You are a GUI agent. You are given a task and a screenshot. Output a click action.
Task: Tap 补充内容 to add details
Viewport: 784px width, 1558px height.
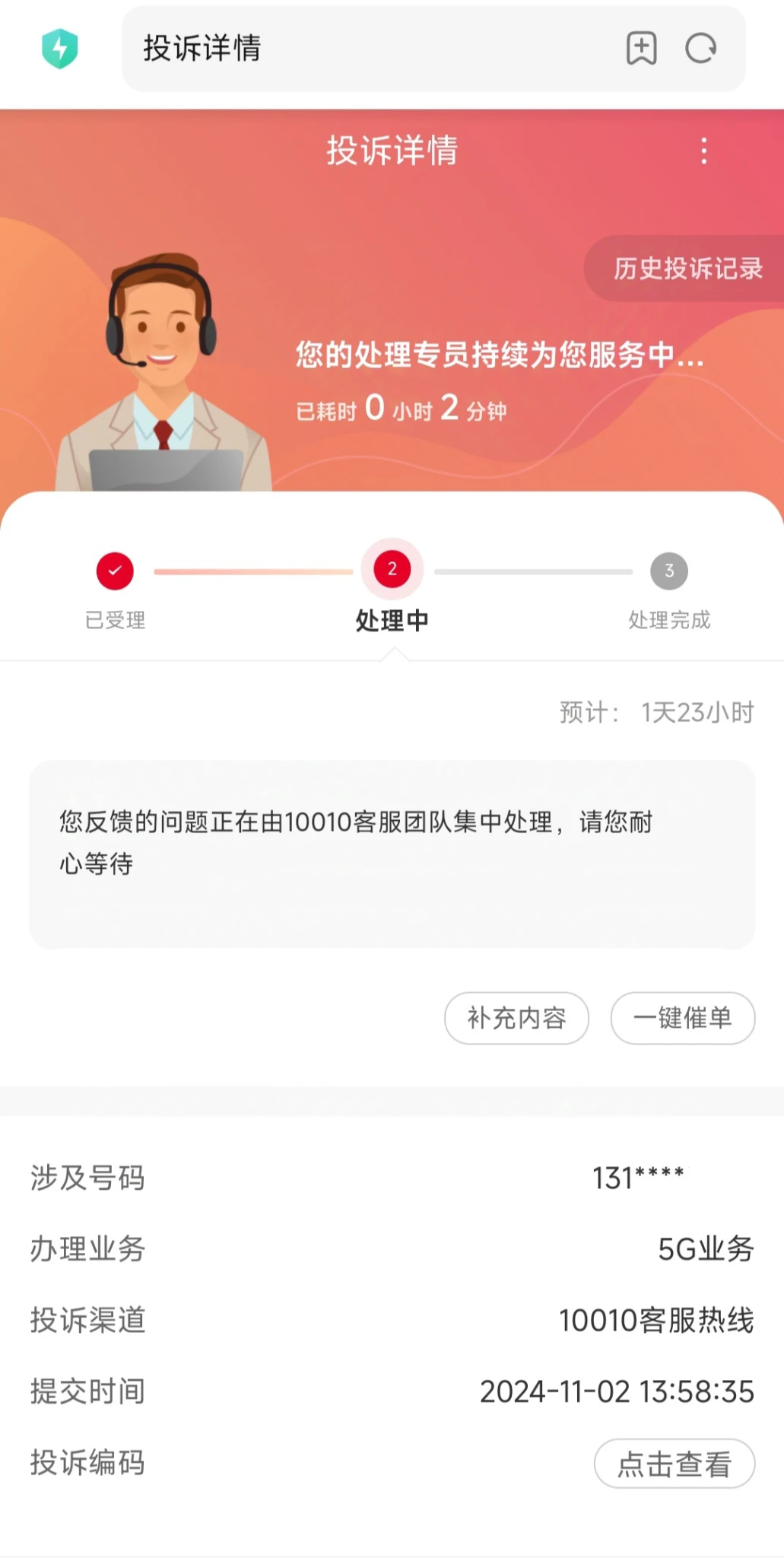pyautogui.click(x=516, y=1018)
